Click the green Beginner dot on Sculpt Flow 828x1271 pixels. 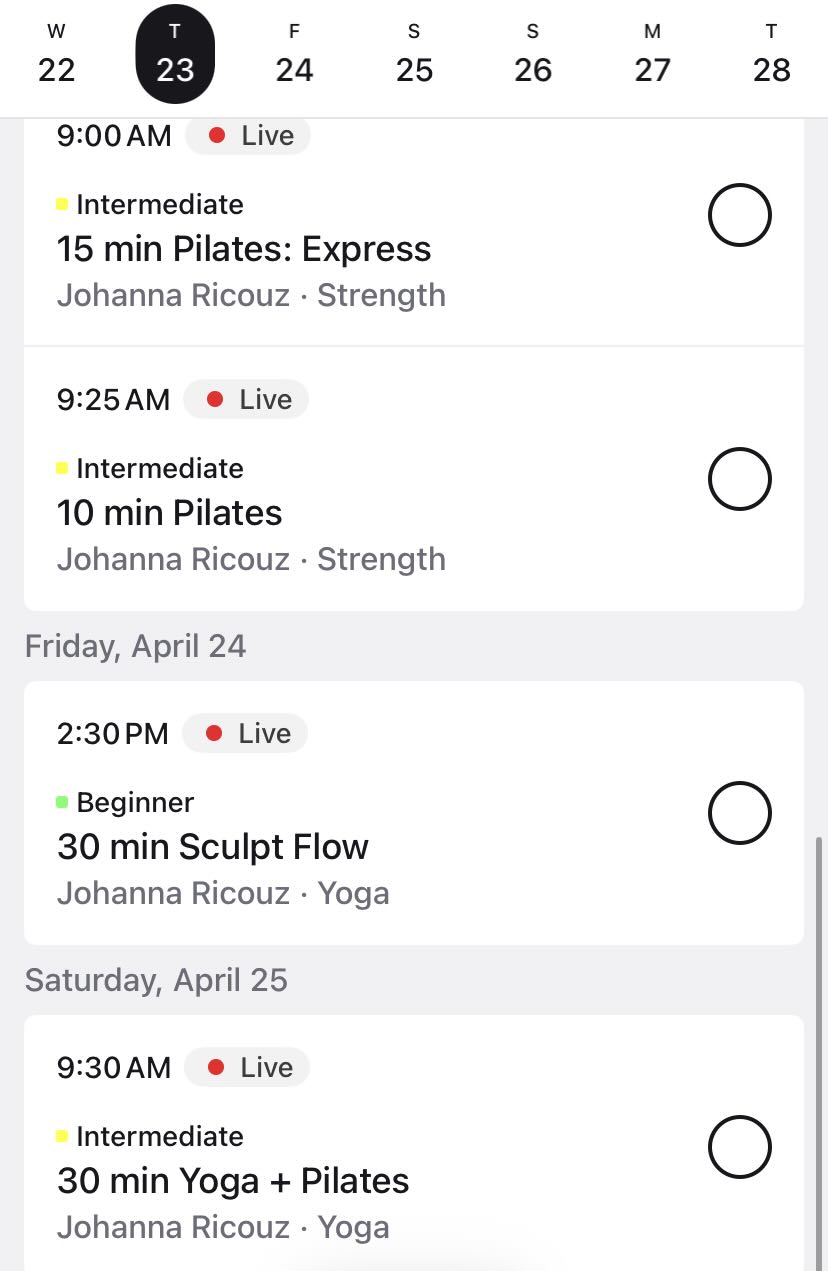coord(64,801)
